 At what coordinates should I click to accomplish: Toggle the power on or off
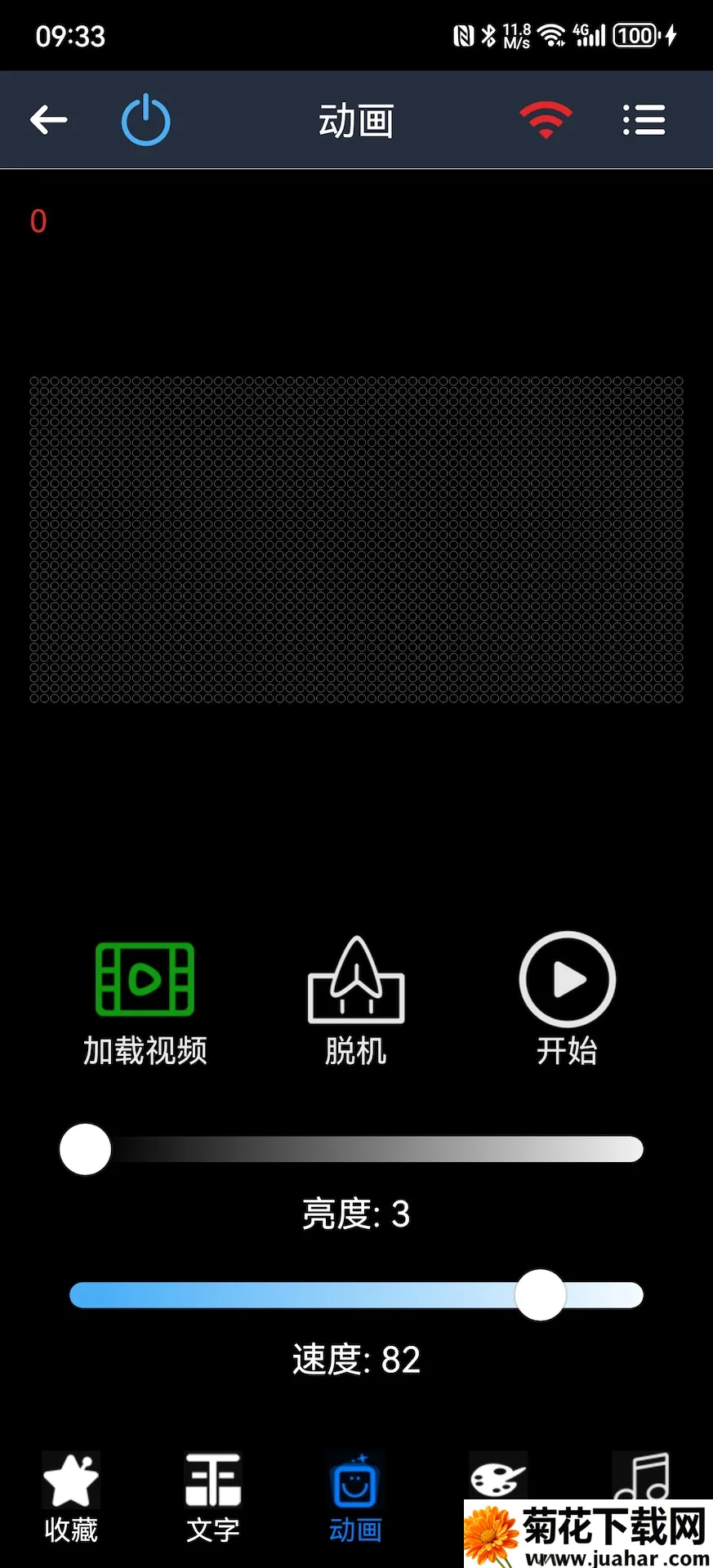(145, 119)
